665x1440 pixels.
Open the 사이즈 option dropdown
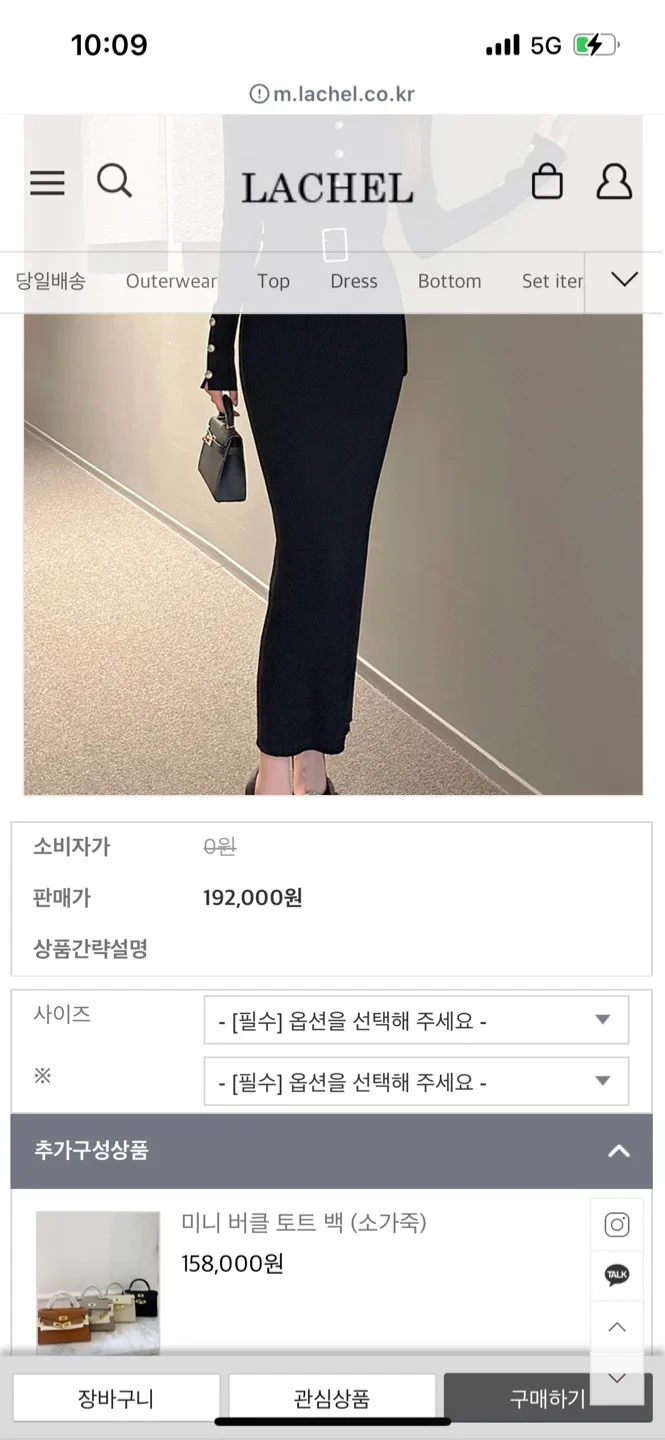pyautogui.click(x=416, y=1020)
